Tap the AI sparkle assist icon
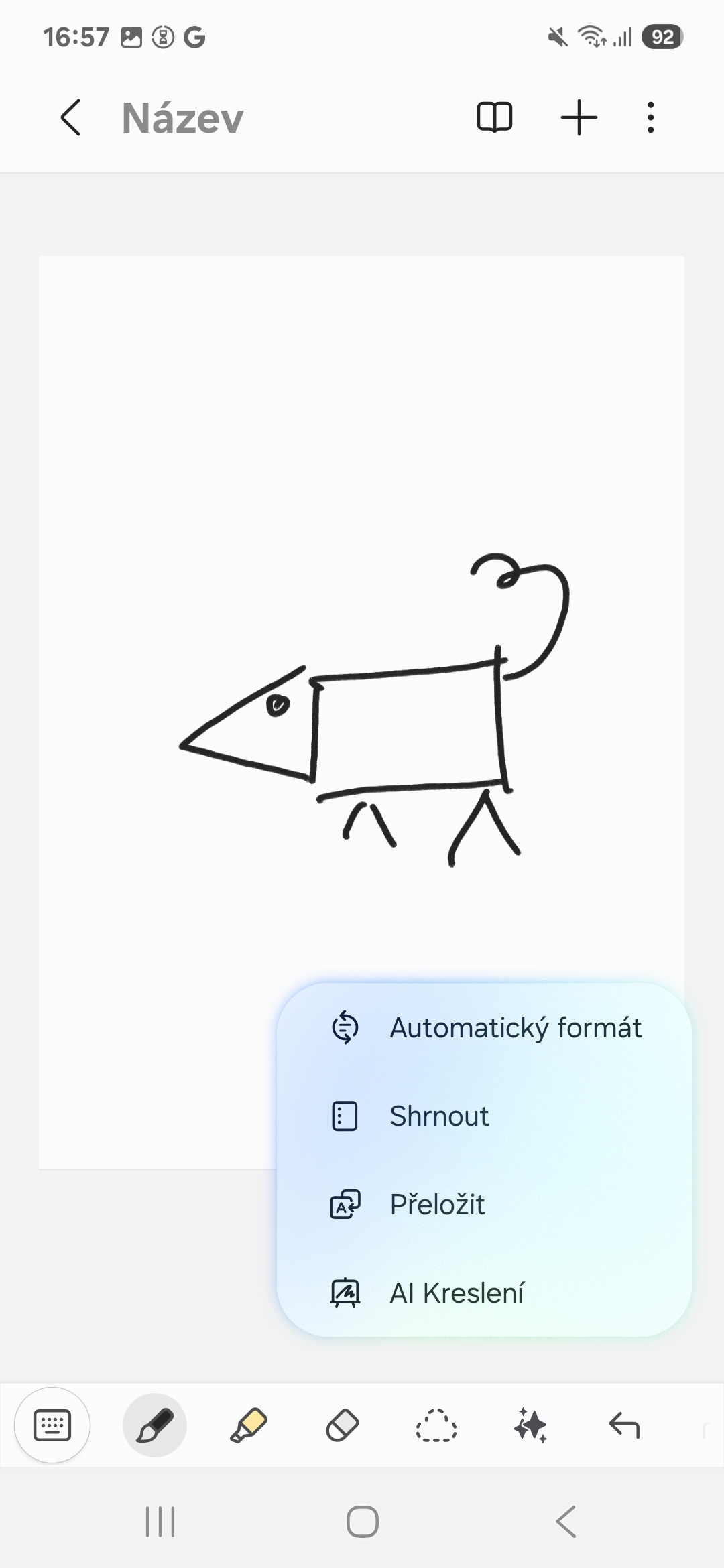The image size is (724, 1568). 530,1425
